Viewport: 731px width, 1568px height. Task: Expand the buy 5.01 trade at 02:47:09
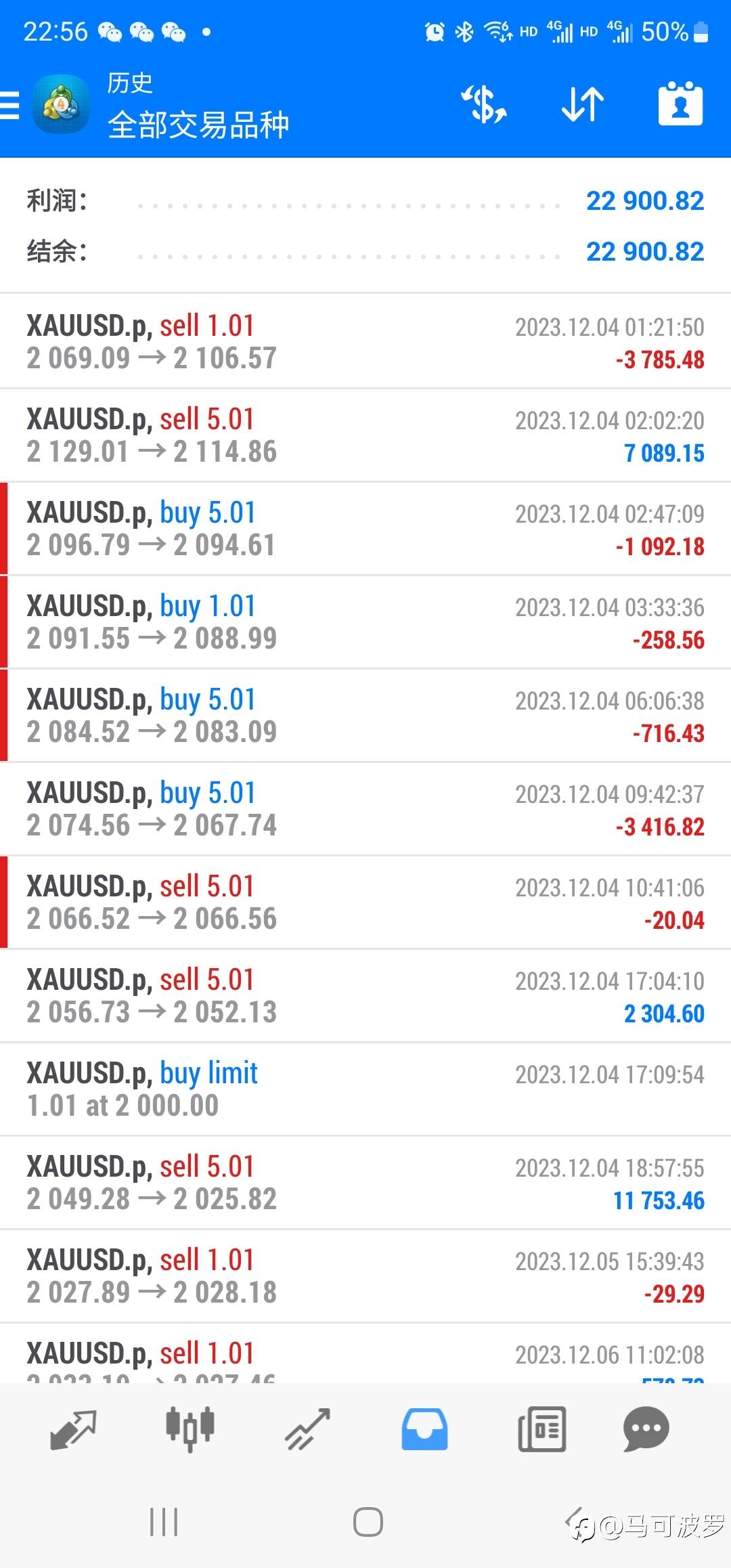(365, 529)
